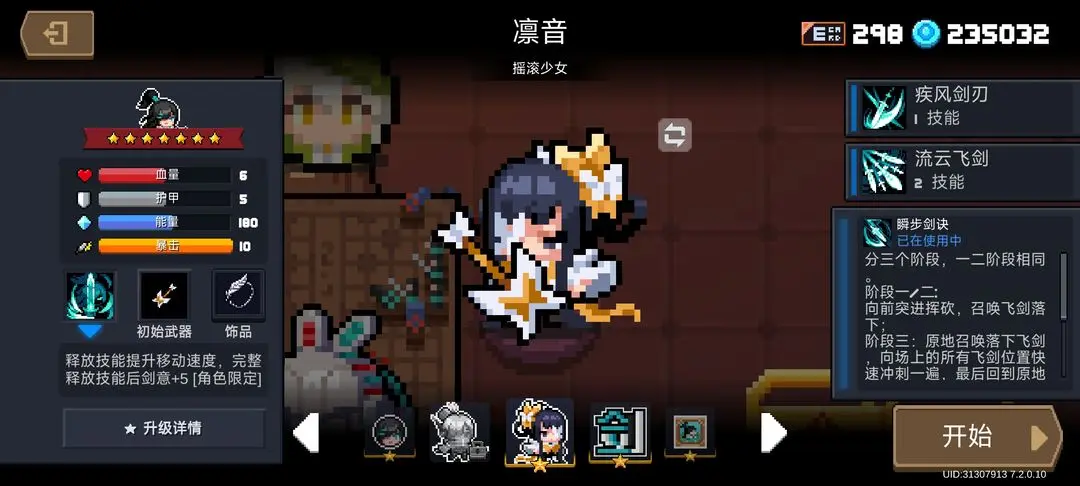Viewport: 1080px width, 486px height.
Task: Select the sword emblem character thumbnail
Action: pos(620,433)
